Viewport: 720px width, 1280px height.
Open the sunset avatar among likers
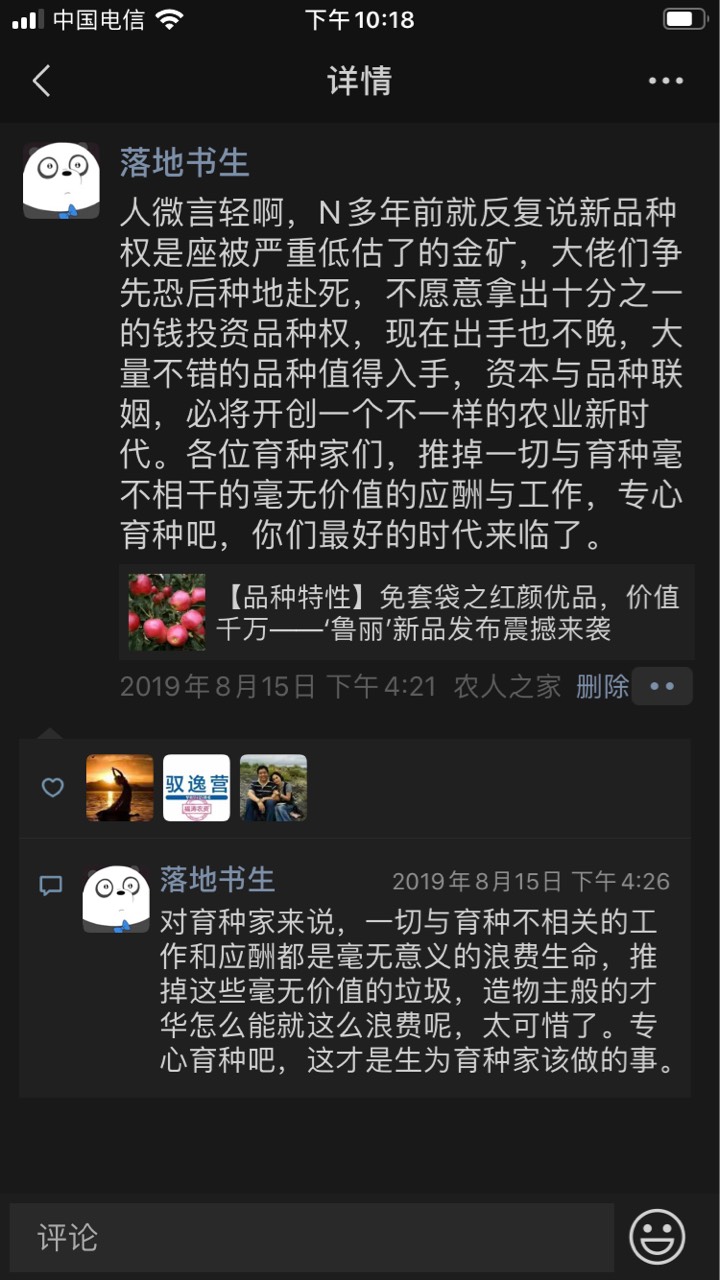120,788
